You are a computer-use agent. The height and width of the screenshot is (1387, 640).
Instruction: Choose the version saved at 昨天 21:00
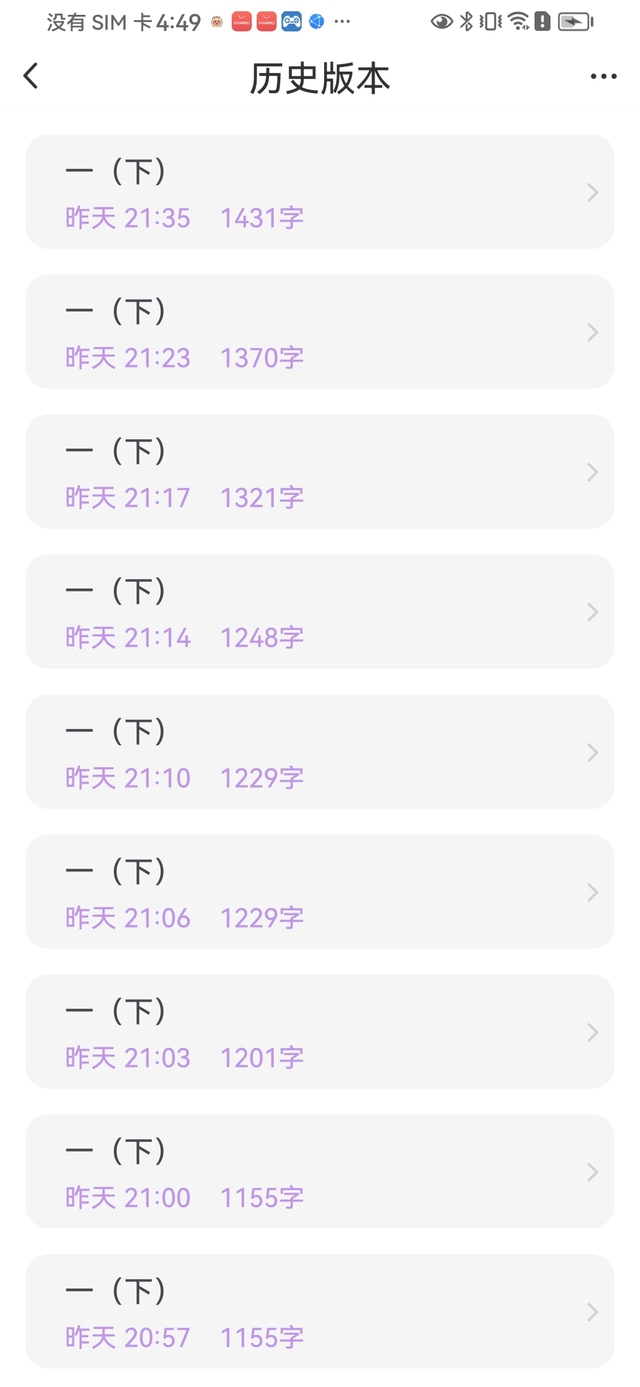(x=319, y=1172)
